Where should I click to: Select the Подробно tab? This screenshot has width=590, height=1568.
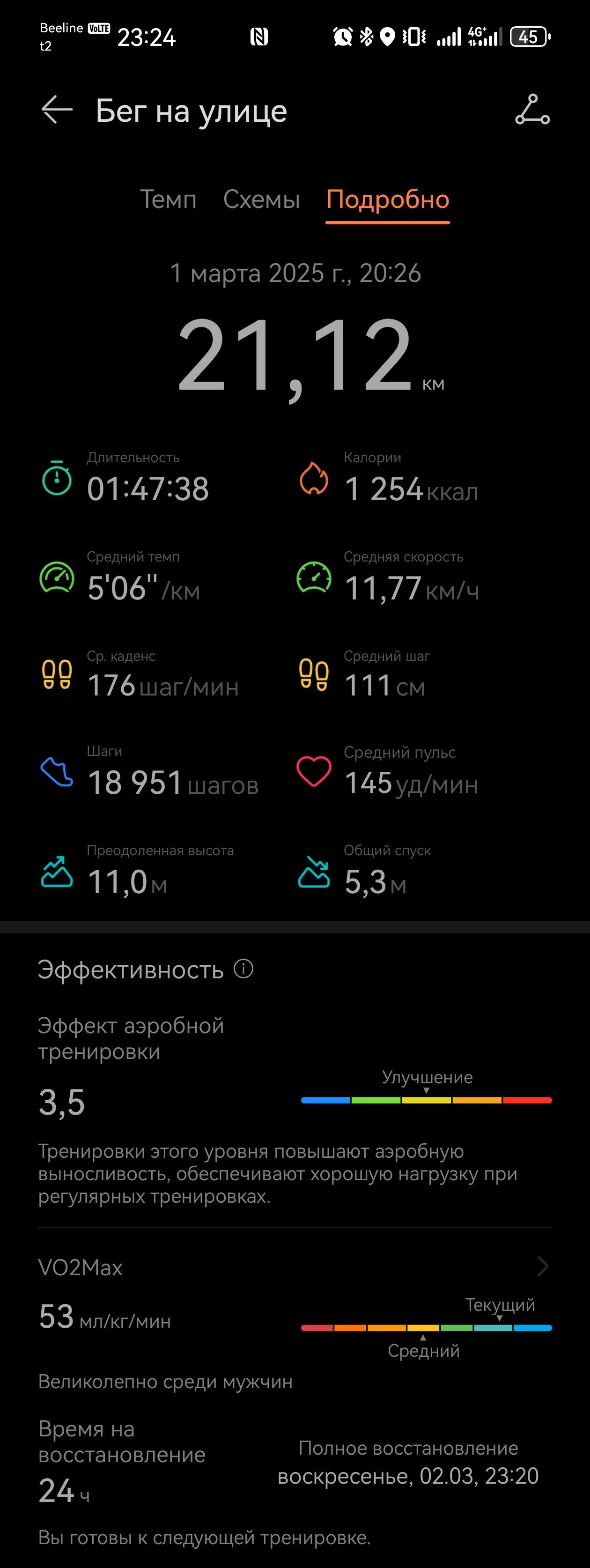388,200
